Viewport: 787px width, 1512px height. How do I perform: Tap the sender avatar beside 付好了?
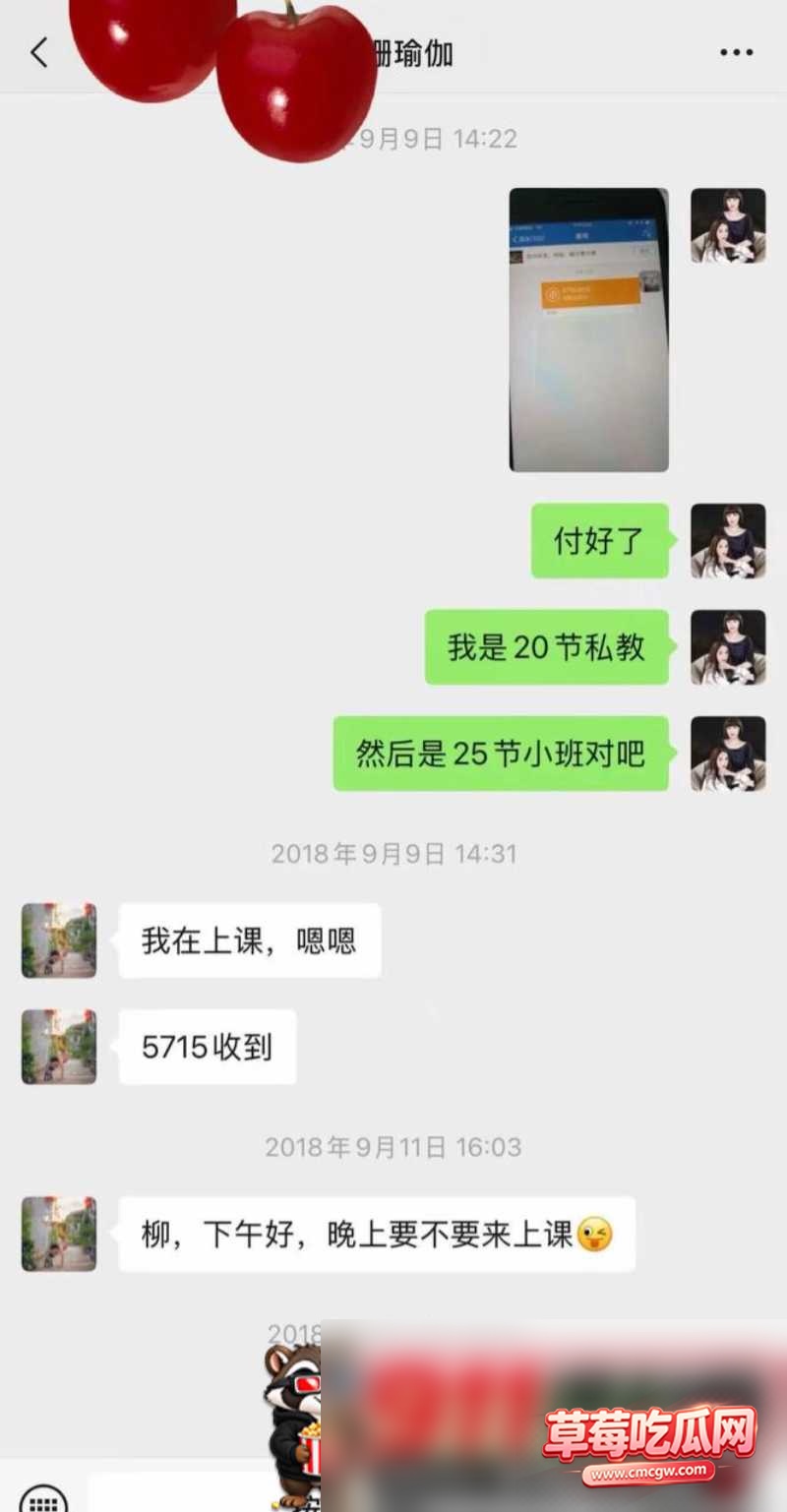[x=728, y=541]
